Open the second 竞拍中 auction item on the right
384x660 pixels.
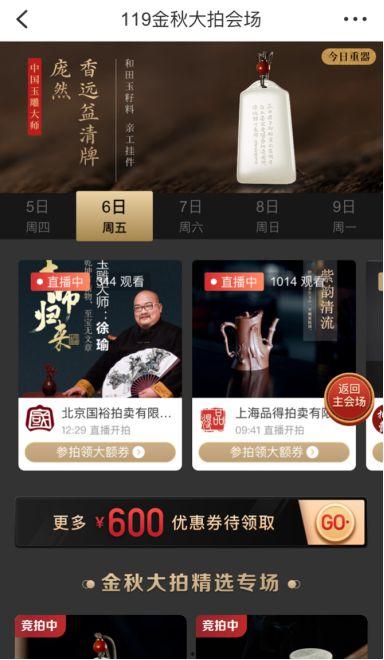(x=281, y=637)
